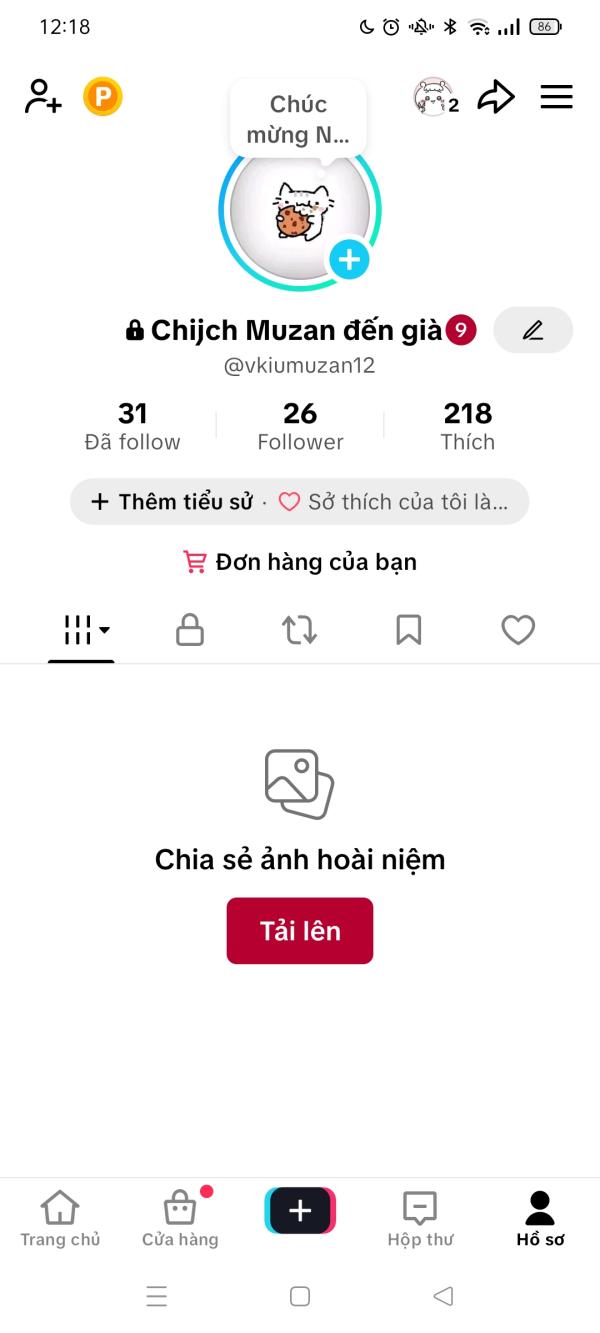
Task: Create a new post with plus button
Action: (x=300, y=1211)
